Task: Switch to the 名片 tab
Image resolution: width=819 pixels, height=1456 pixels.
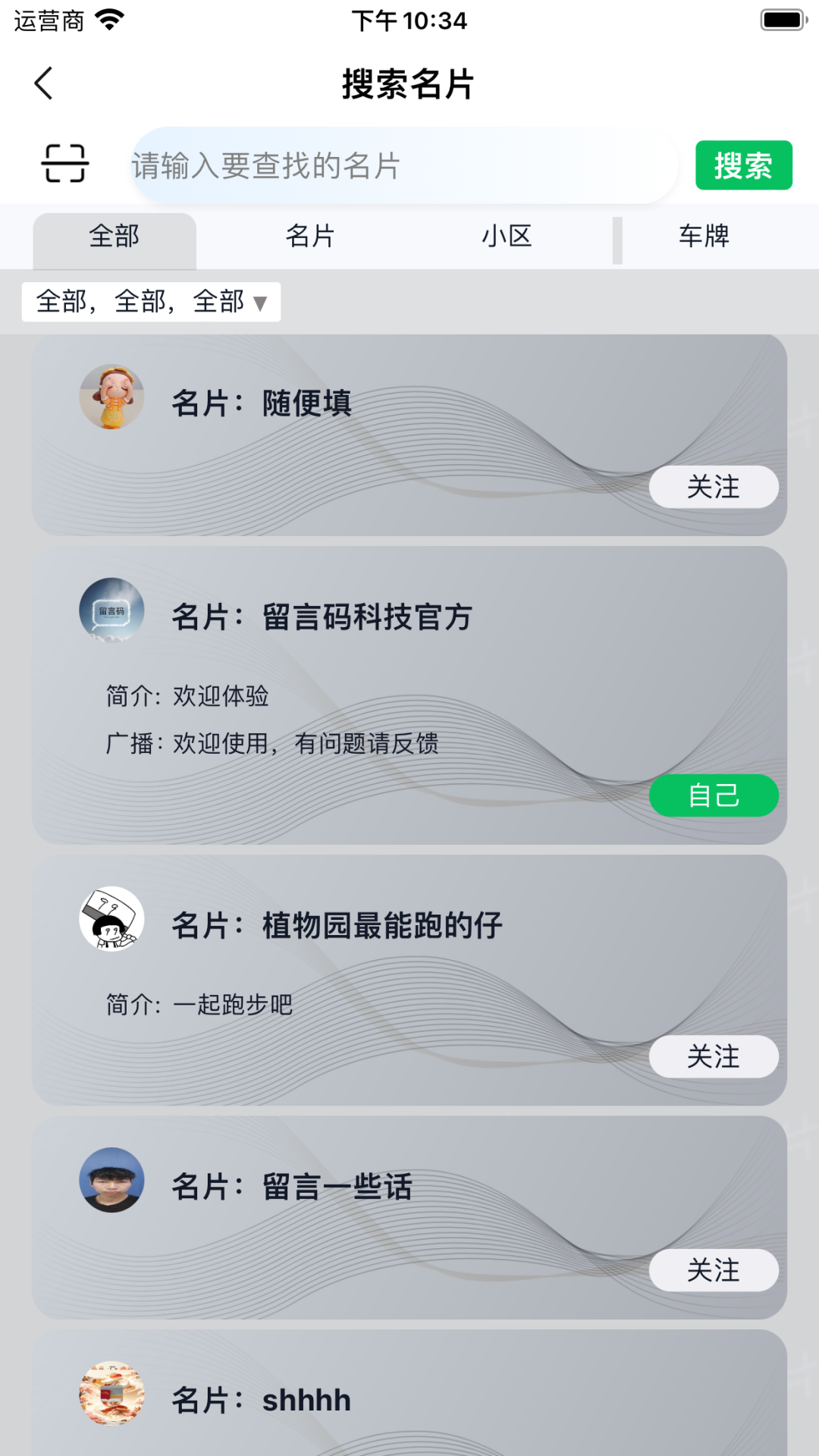Action: 310,237
